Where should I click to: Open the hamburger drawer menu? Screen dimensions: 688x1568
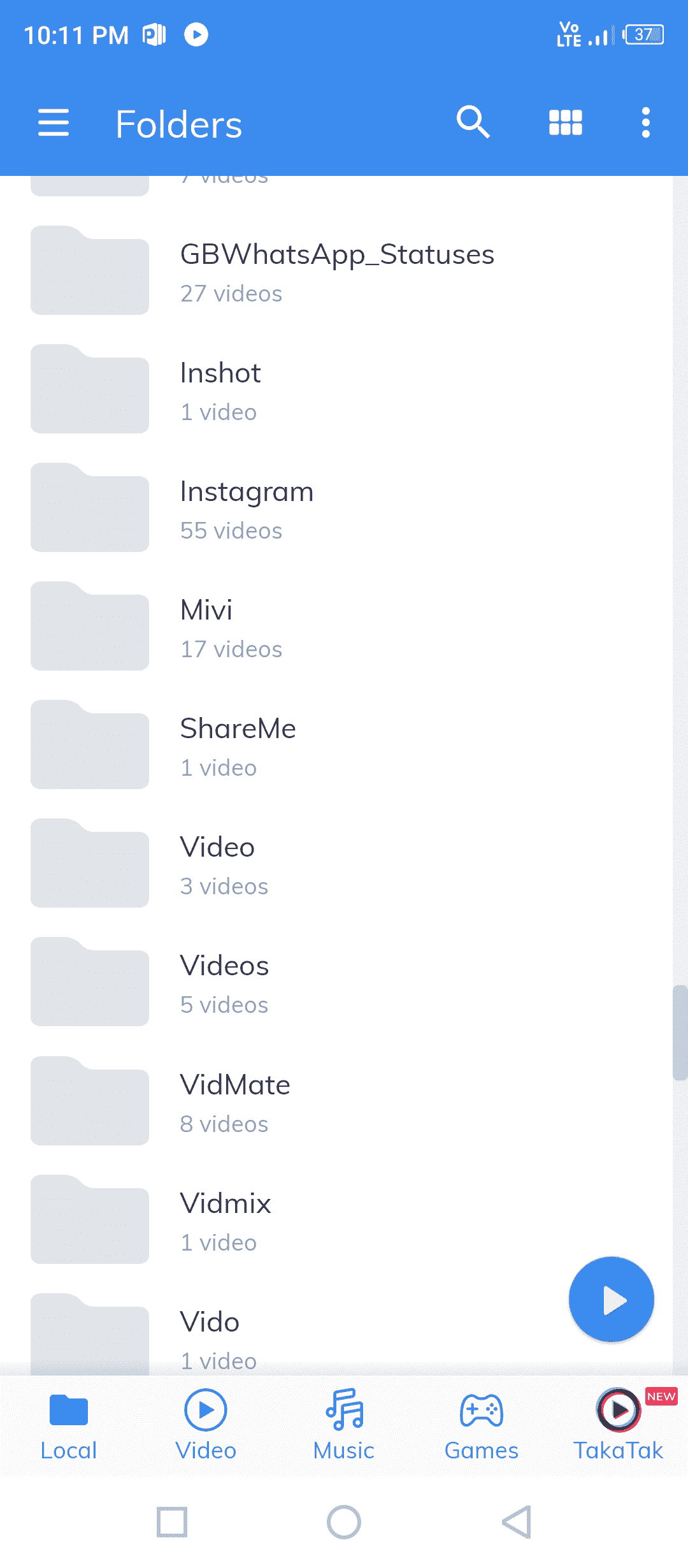tap(54, 122)
